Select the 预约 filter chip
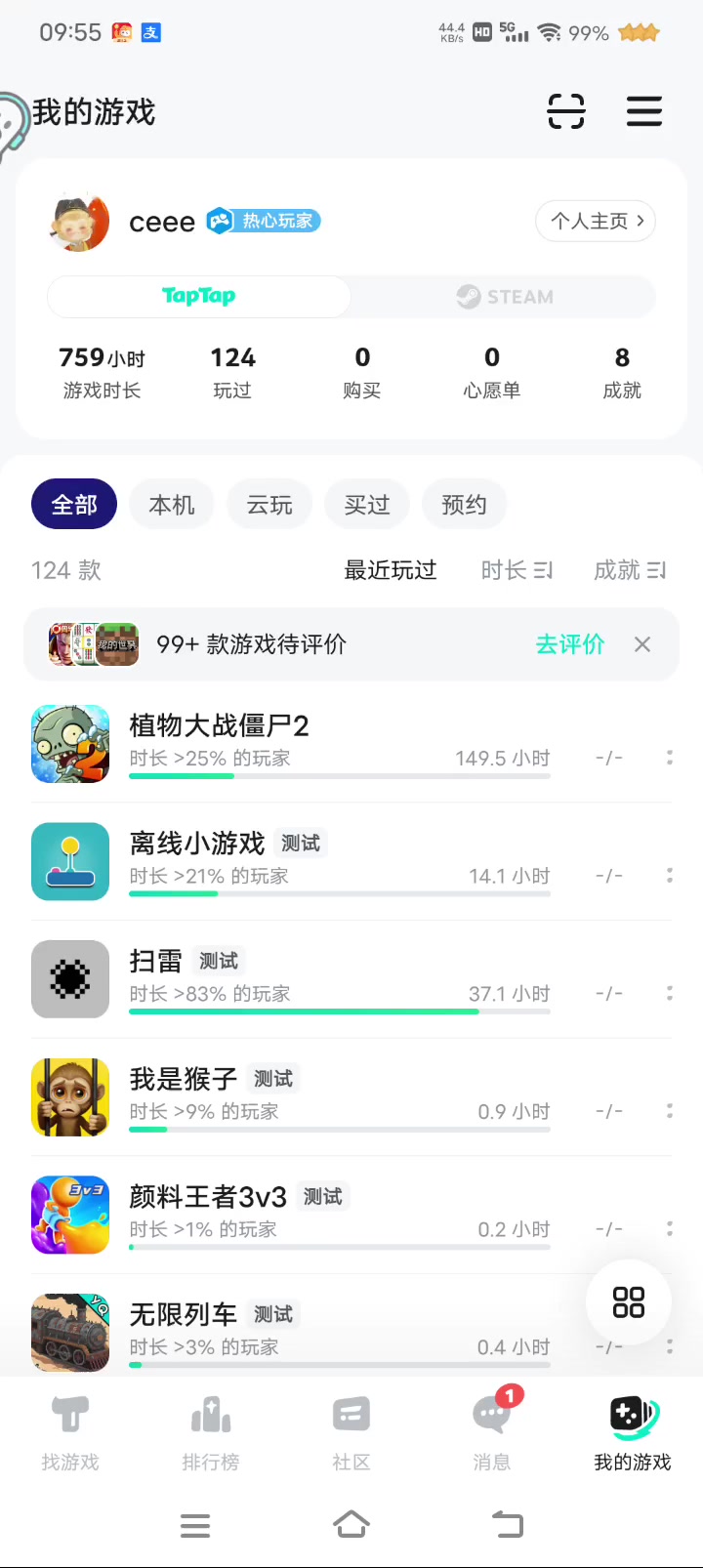The height and width of the screenshot is (1568, 703). coord(464,505)
